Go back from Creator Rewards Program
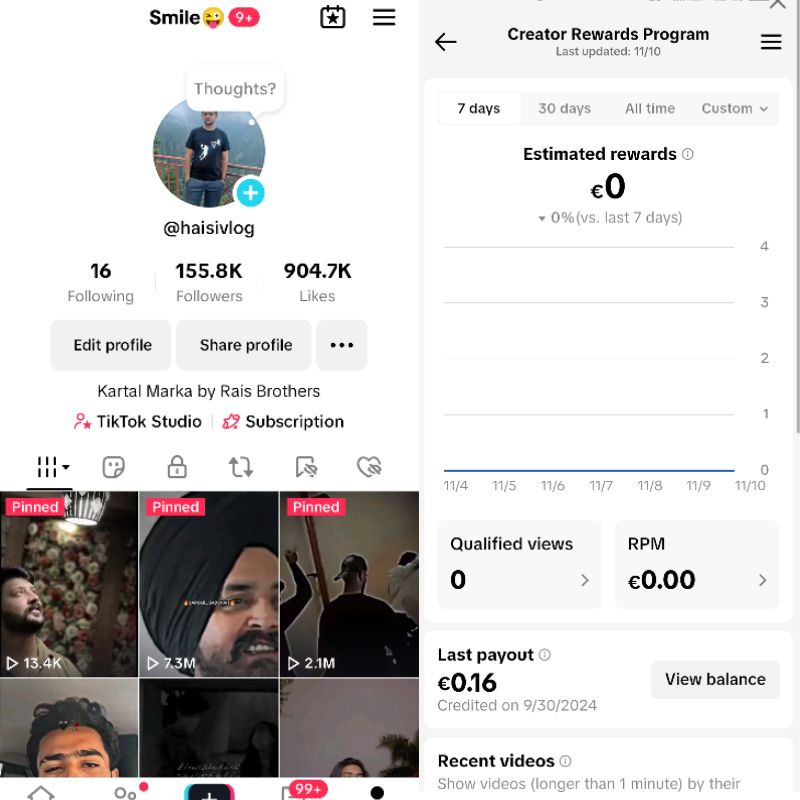The height and width of the screenshot is (800, 800). pyautogui.click(x=446, y=42)
